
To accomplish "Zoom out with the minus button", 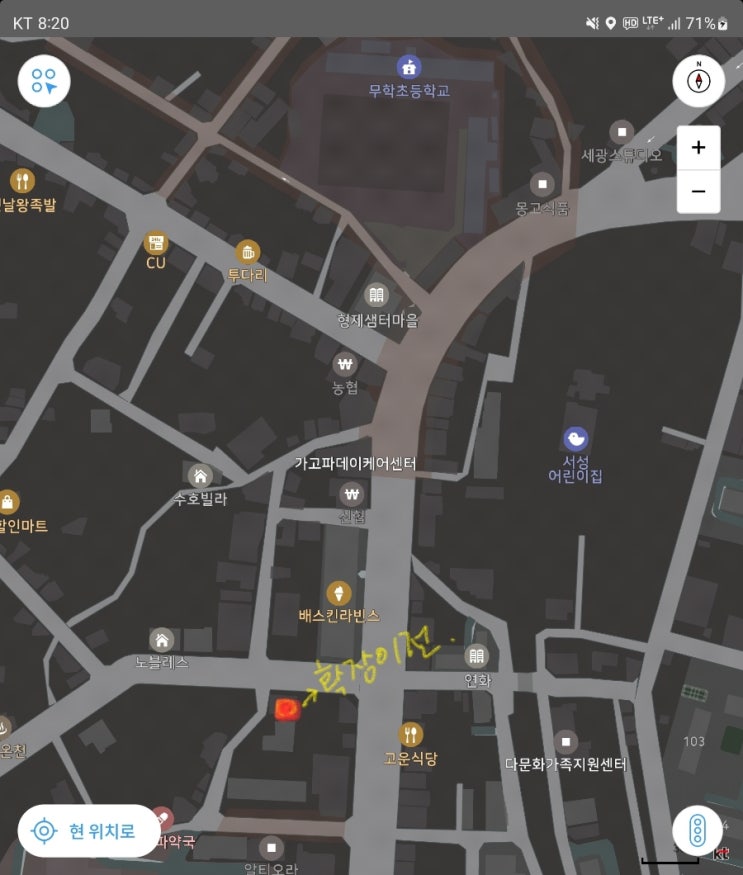I will tap(698, 191).
